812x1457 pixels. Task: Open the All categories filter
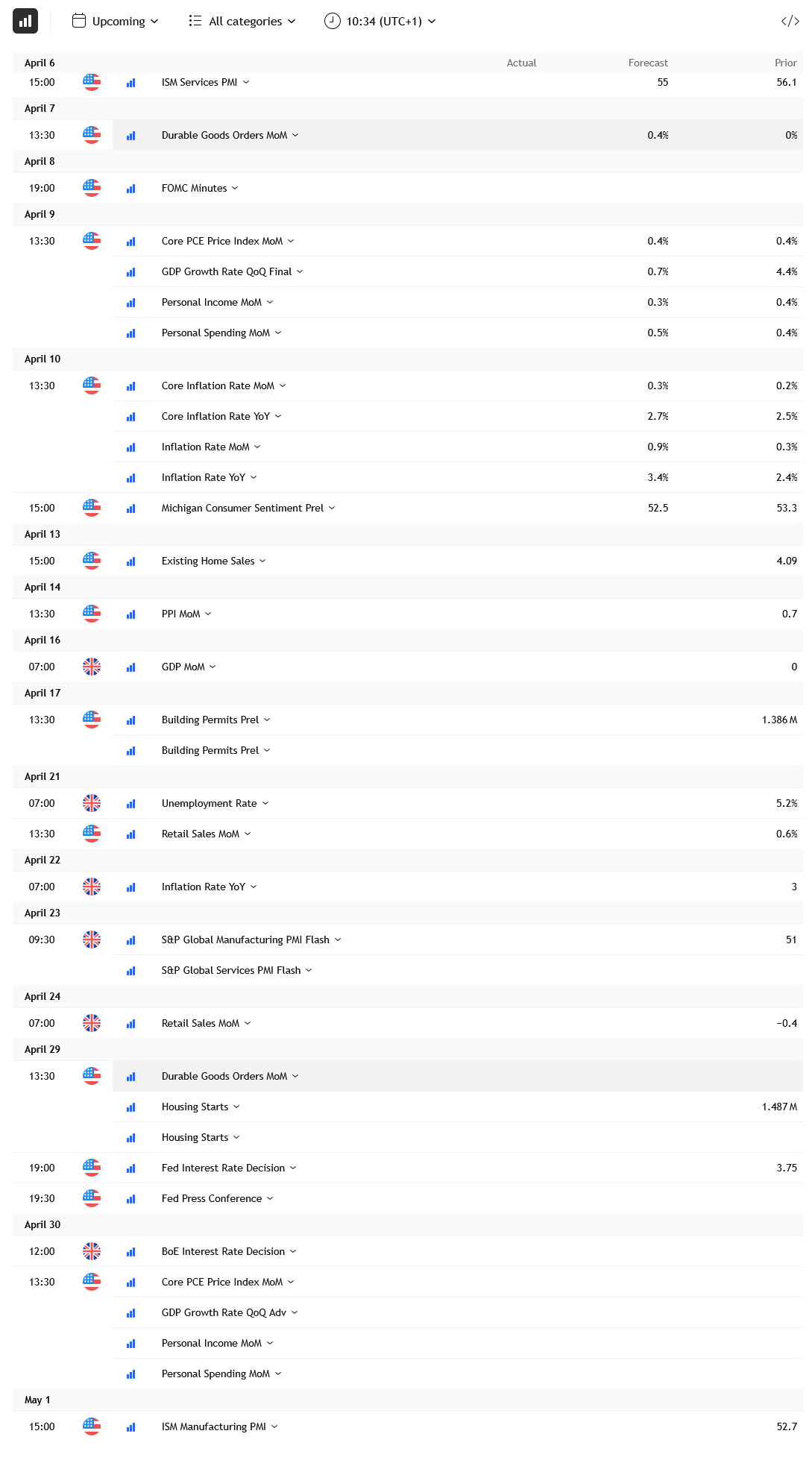click(242, 21)
